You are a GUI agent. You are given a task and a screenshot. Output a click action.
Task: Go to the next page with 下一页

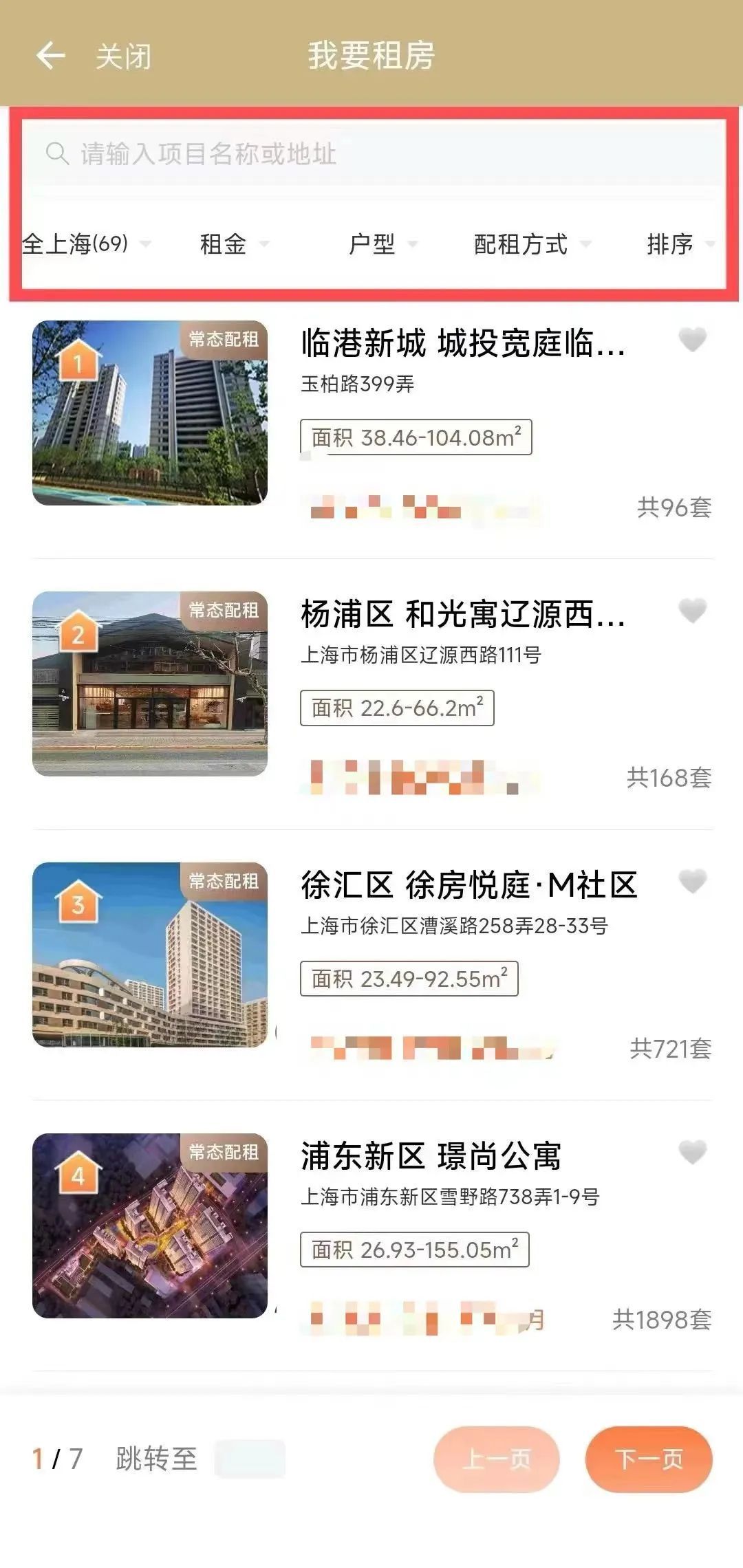[x=648, y=1459]
